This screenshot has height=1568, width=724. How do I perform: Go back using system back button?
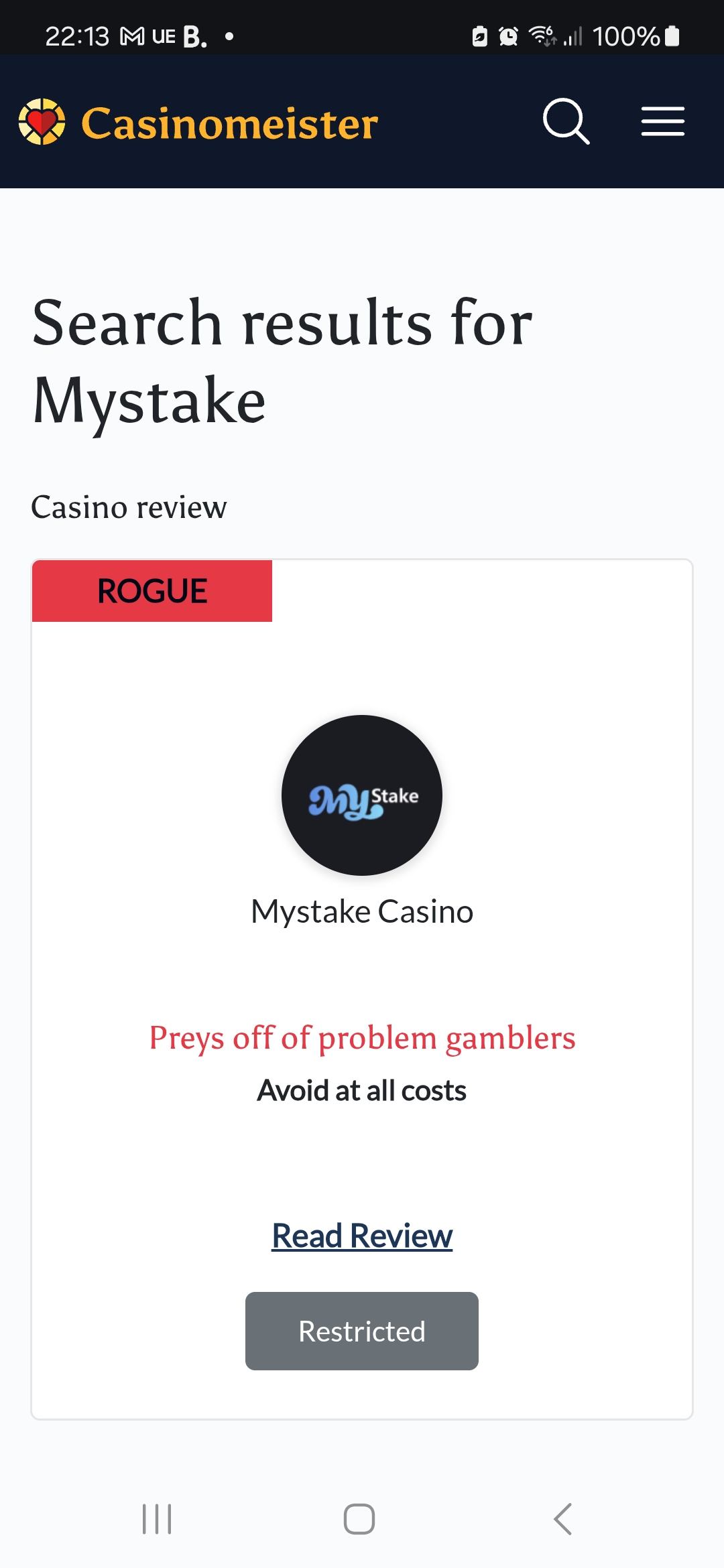click(563, 1518)
